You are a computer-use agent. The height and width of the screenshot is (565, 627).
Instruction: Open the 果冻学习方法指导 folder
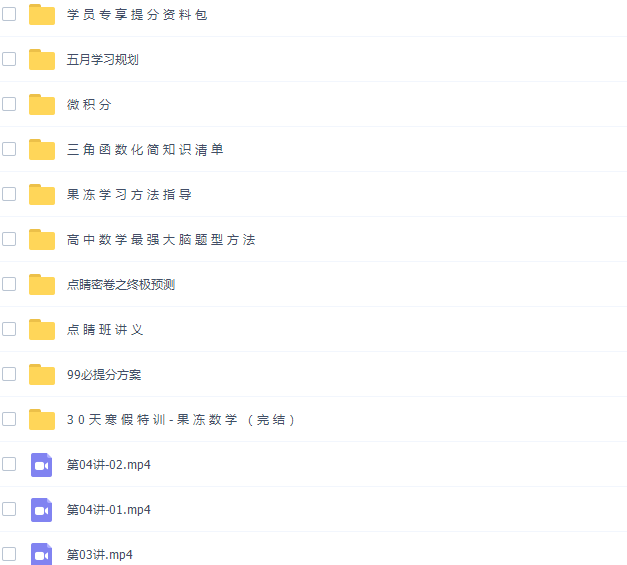coord(129,195)
